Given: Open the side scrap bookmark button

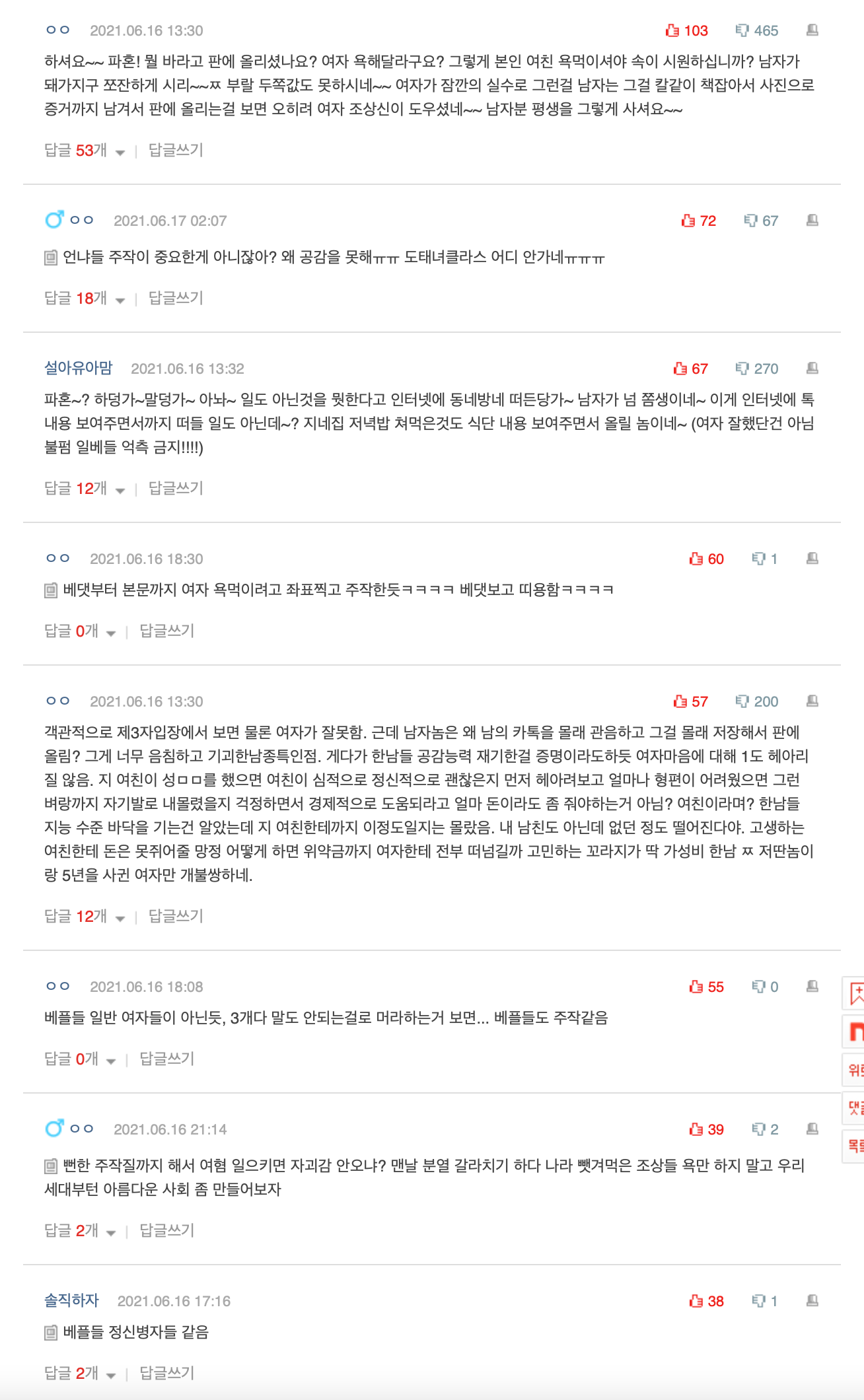Looking at the screenshot, I should [x=855, y=993].
